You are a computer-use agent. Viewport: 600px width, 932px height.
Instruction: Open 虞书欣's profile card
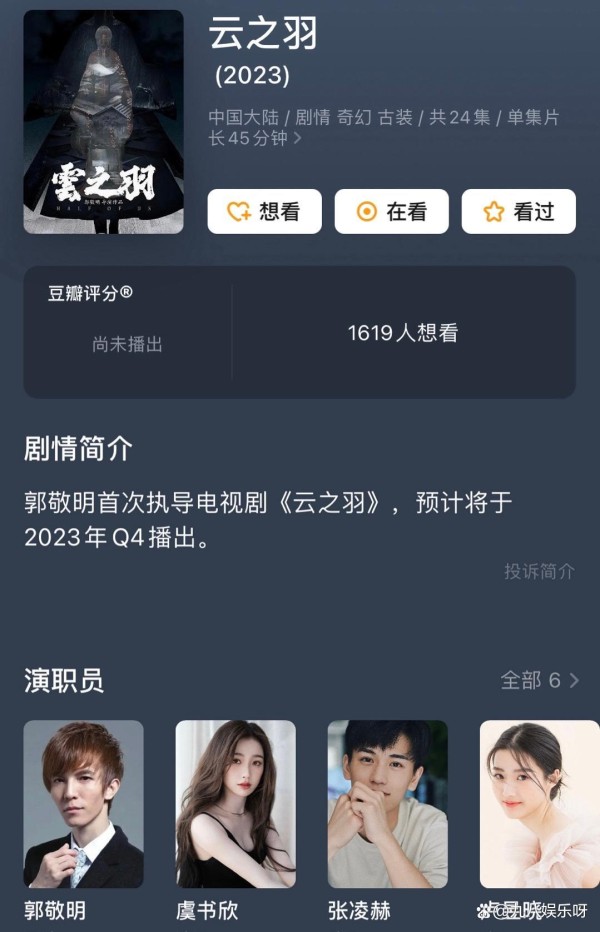coord(236,804)
